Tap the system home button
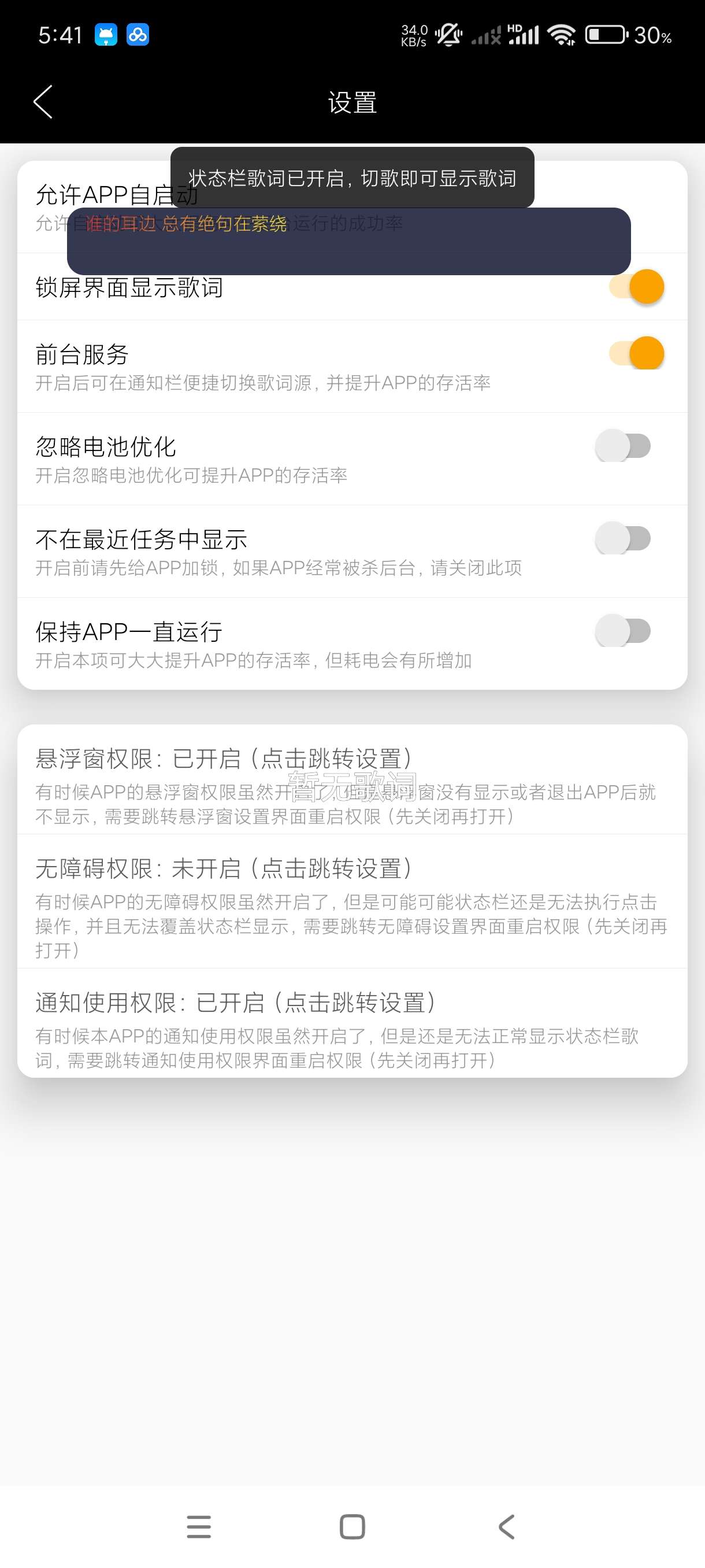 pyautogui.click(x=352, y=1526)
